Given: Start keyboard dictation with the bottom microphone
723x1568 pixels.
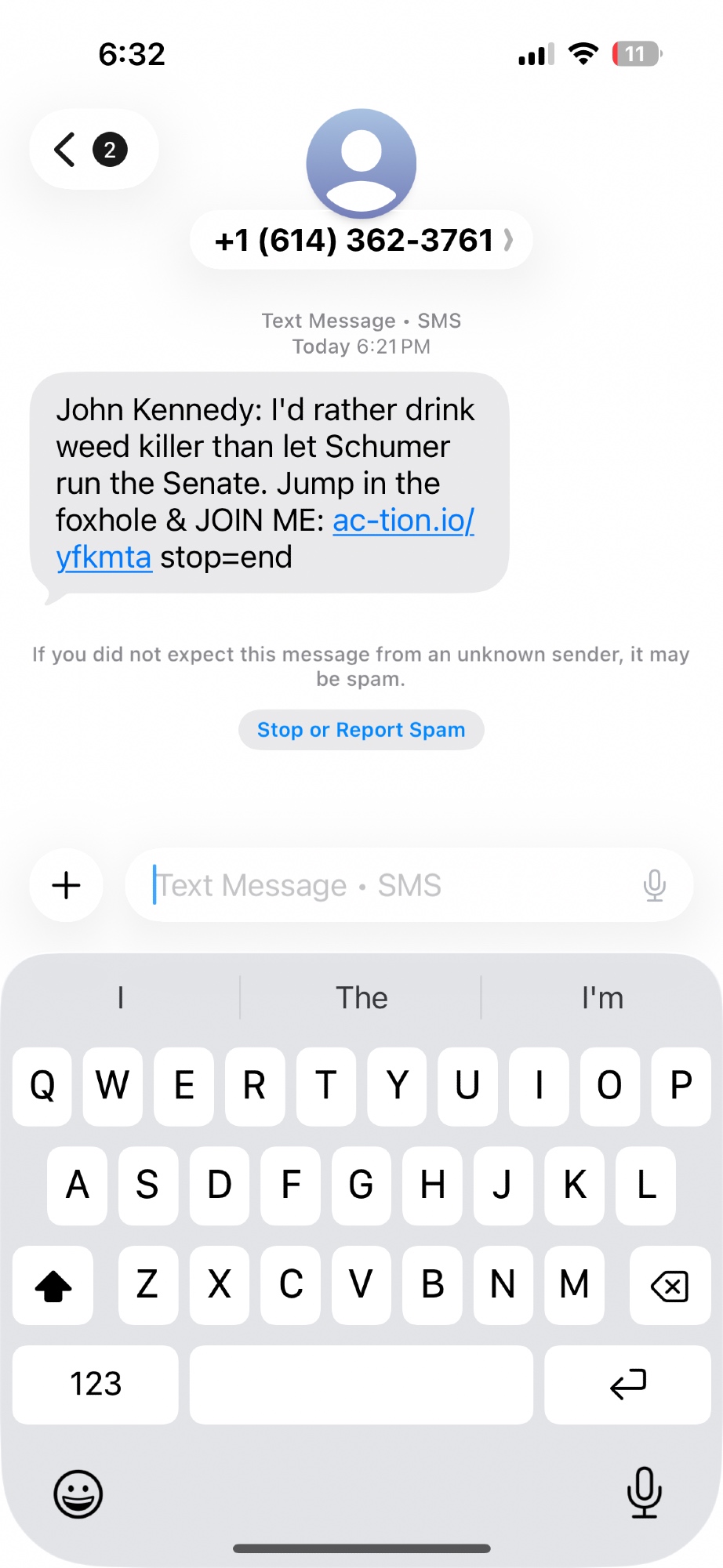Looking at the screenshot, I should click(644, 1492).
